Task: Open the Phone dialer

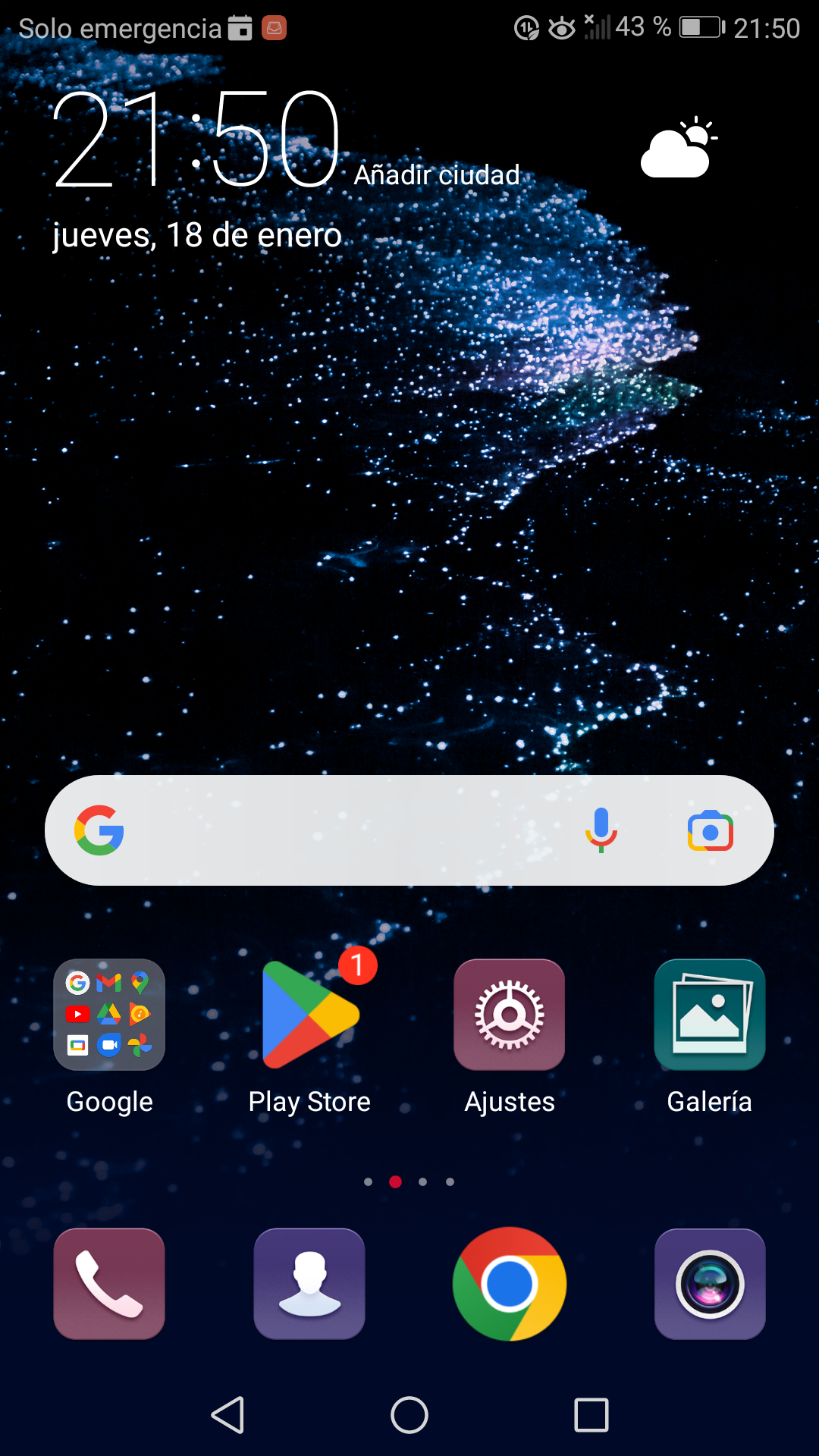Action: tap(108, 1283)
